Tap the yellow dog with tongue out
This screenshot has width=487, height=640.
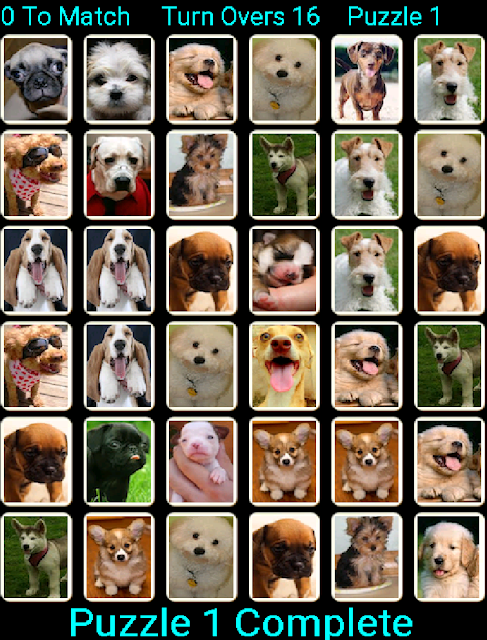(284, 366)
